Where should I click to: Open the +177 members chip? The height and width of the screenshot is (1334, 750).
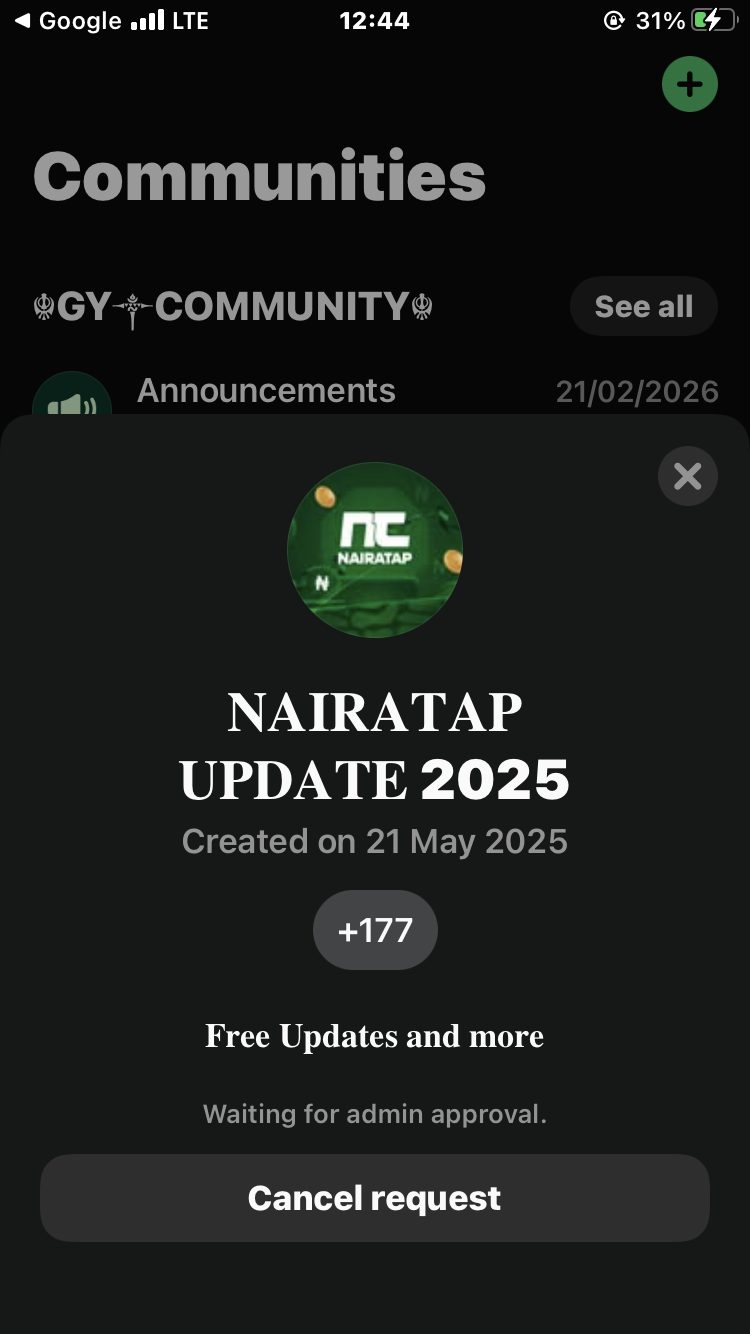[x=375, y=930]
